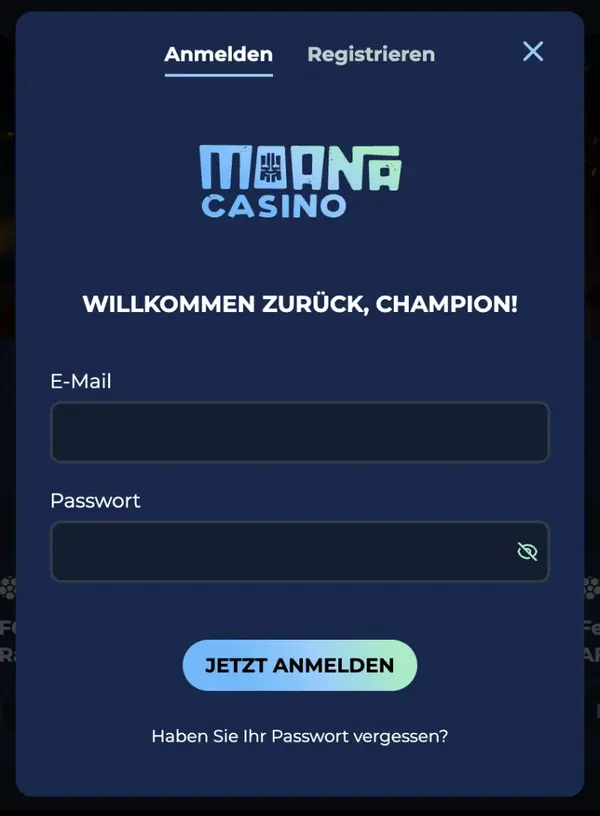The height and width of the screenshot is (816, 600).
Task: Close the login dialog
Action: 533,52
